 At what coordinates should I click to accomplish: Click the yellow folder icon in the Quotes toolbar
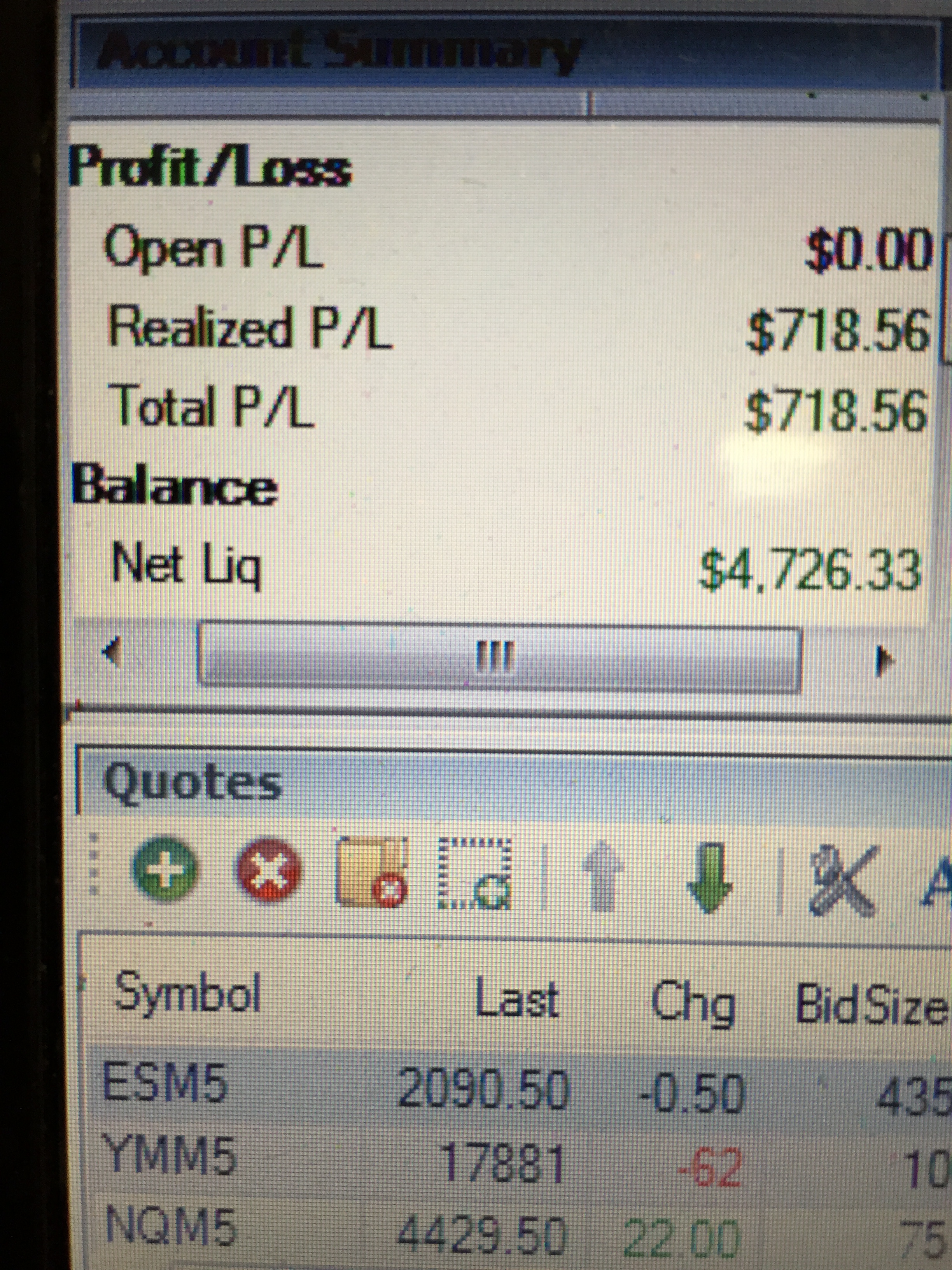tap(371, 873)
